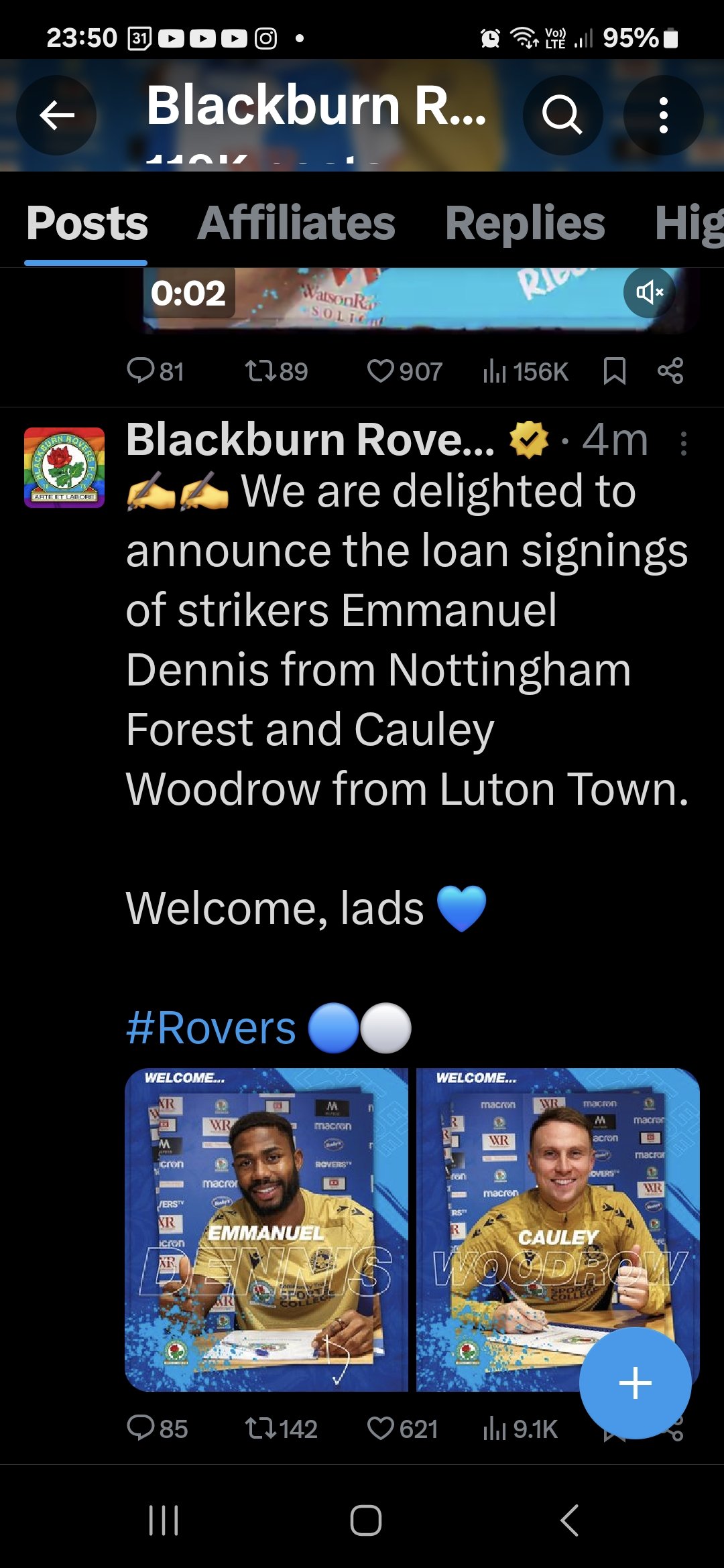Go back using the top-left arrow
Viewport: 724px width, 1568px height.
coord(56,115)
